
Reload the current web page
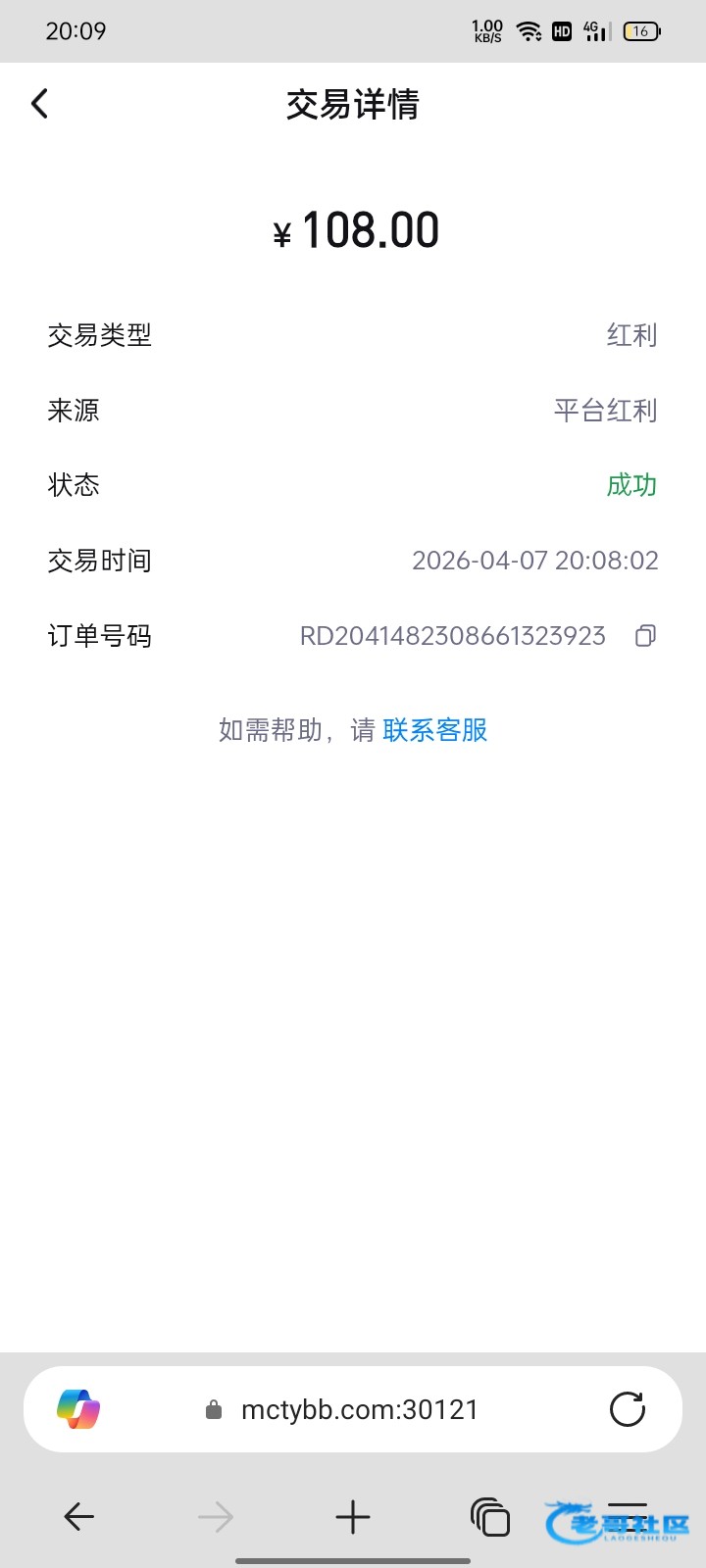click(x=628, y=1409)
